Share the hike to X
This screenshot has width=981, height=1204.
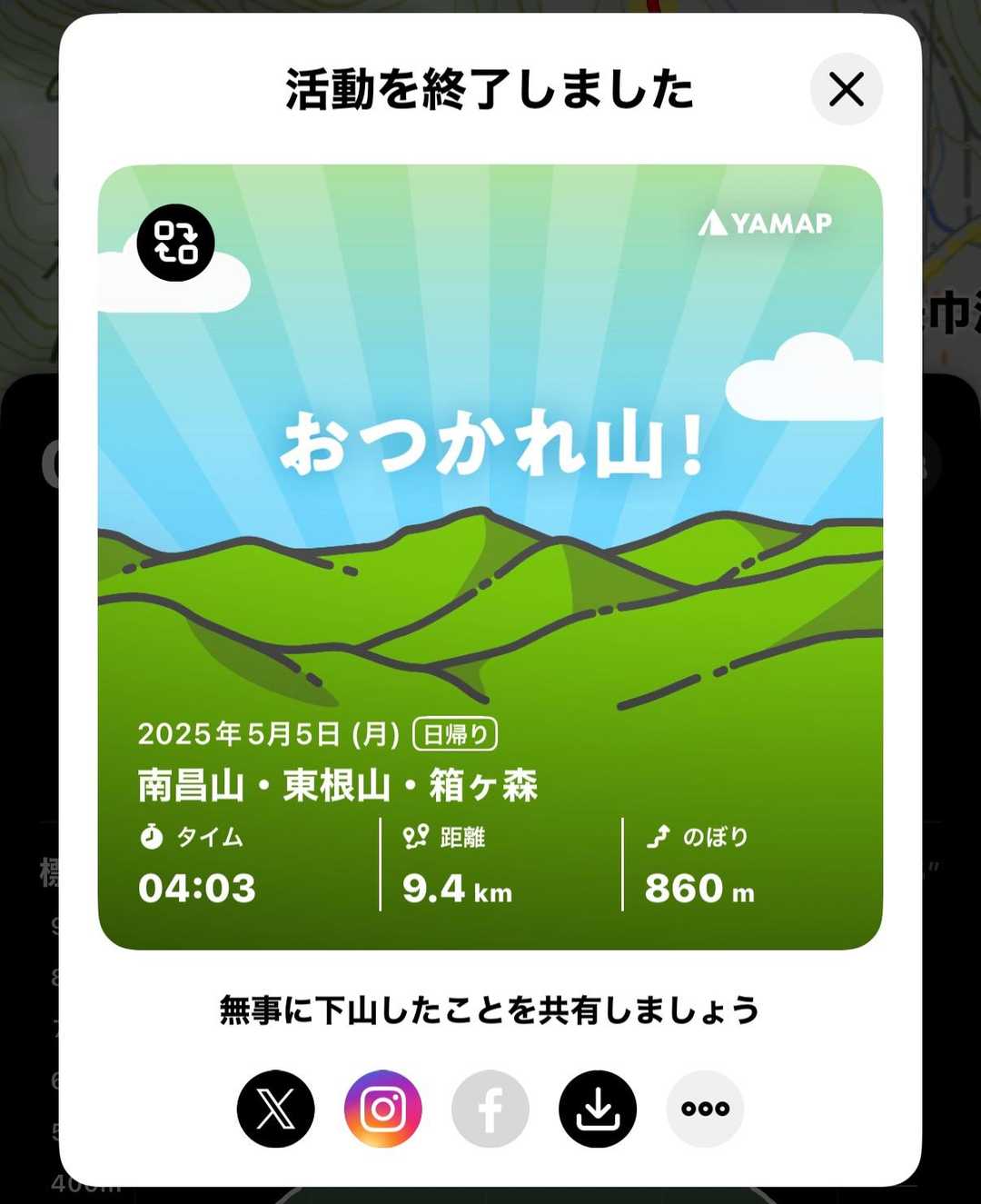tap(275, 1109)
